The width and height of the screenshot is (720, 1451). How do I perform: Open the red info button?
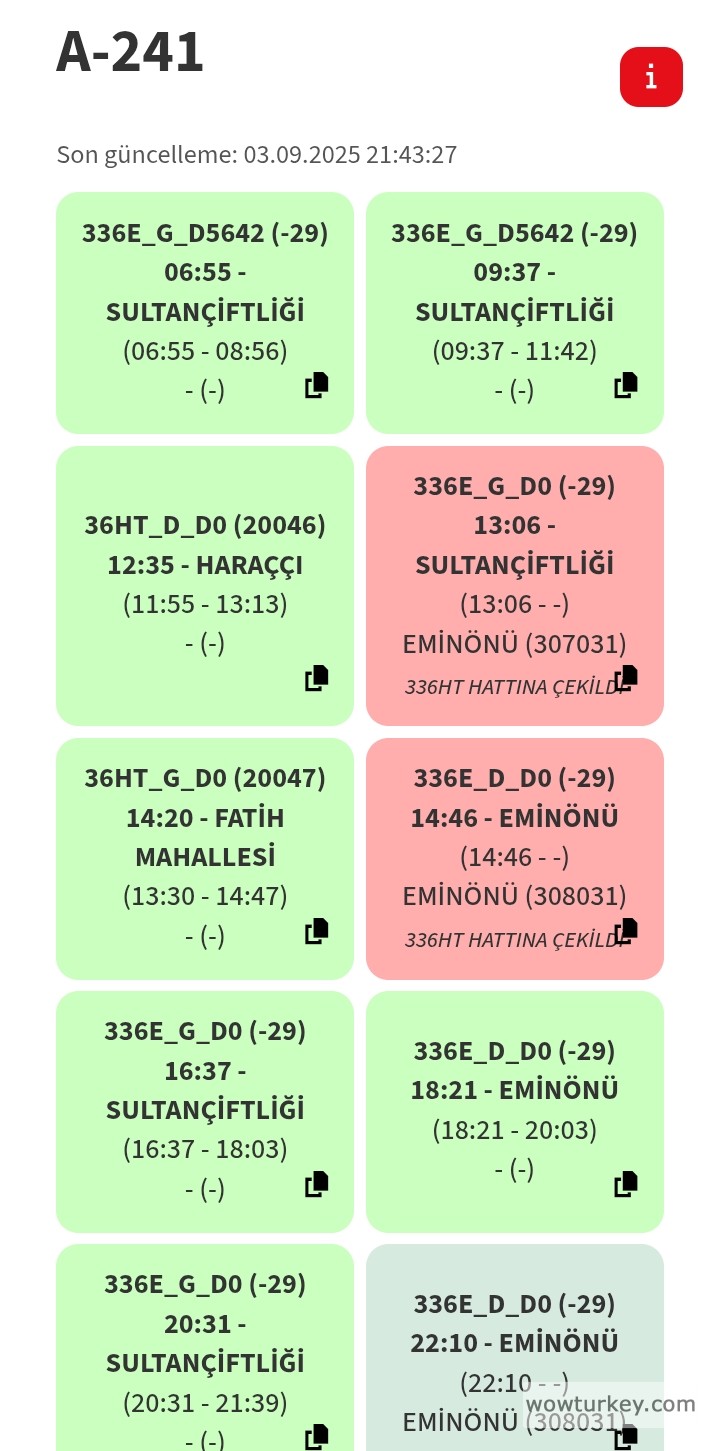[651, 77]
